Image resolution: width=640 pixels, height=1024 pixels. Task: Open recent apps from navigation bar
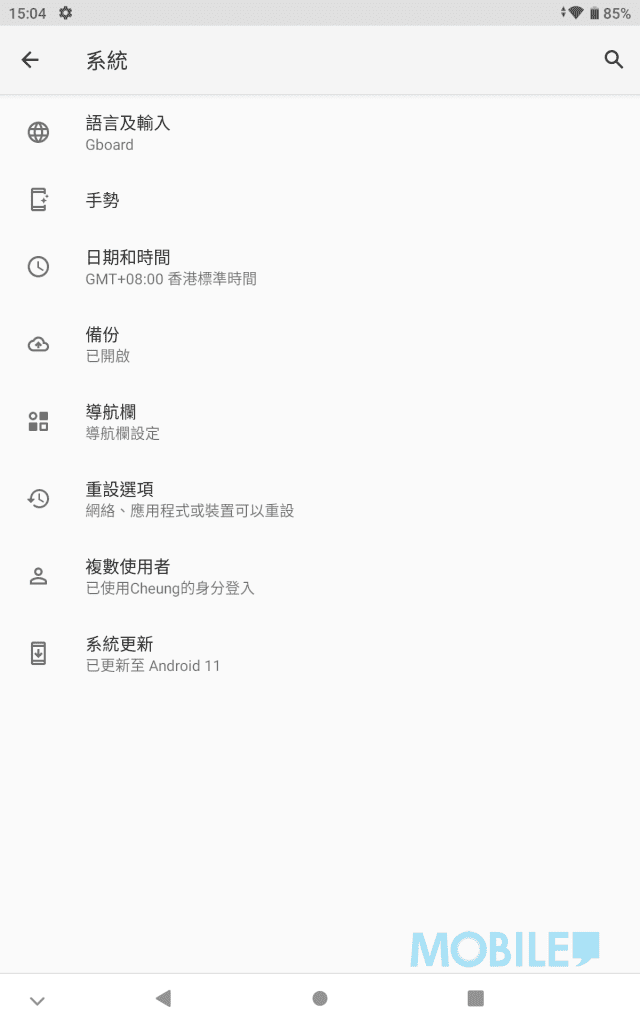pyautogui.click(x=476, y=998)
